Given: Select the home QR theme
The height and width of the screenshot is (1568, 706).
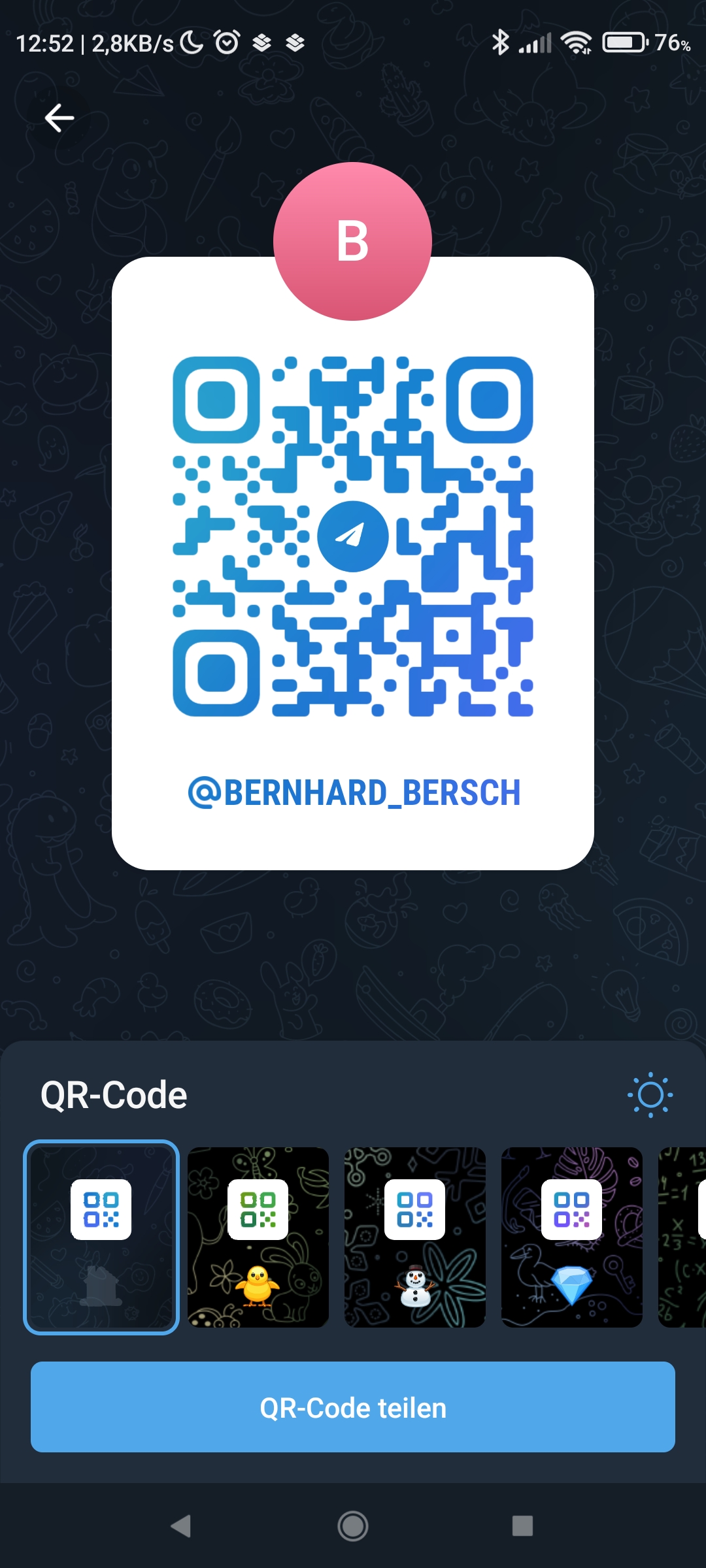Looking at the screenshot, I should coord(101,1237).
